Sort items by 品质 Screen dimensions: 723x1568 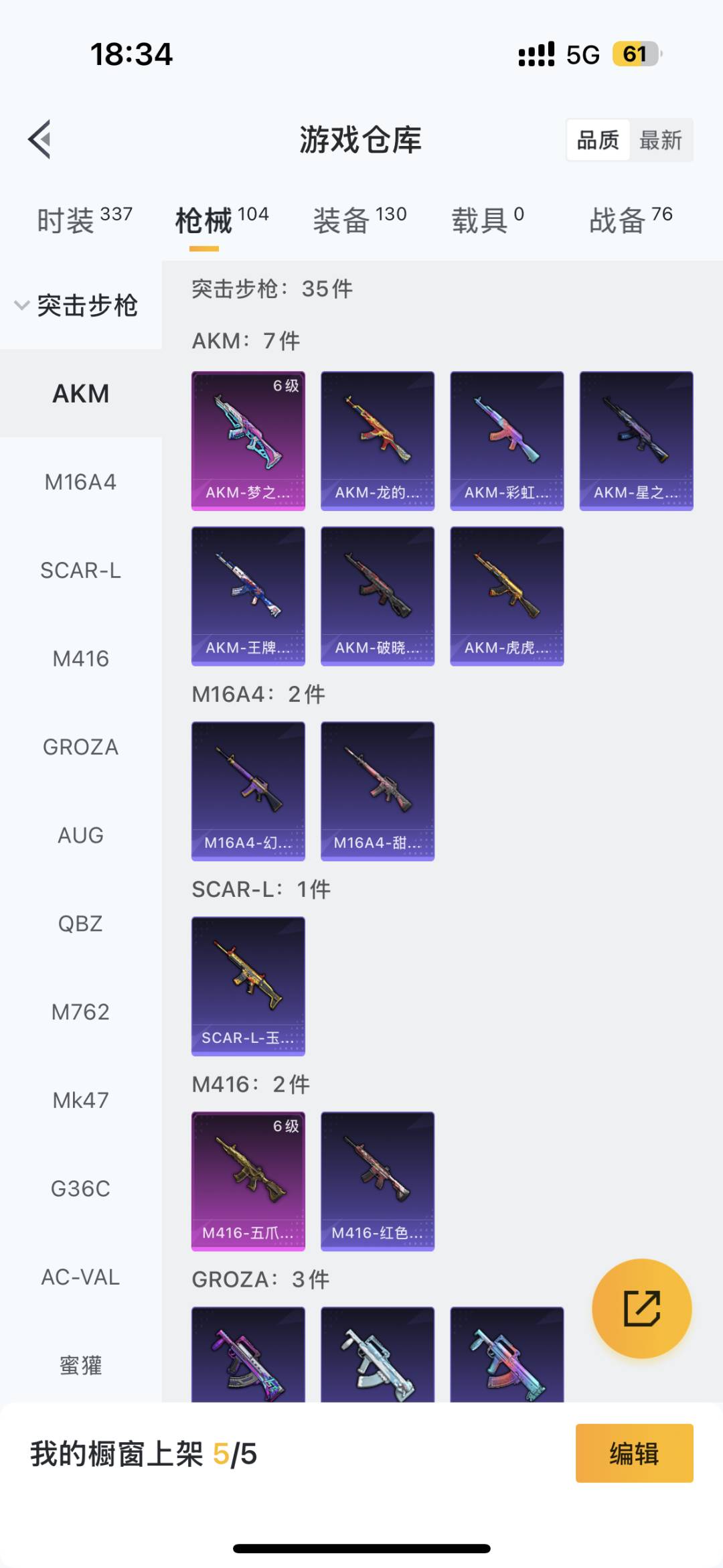coord(598,140)
